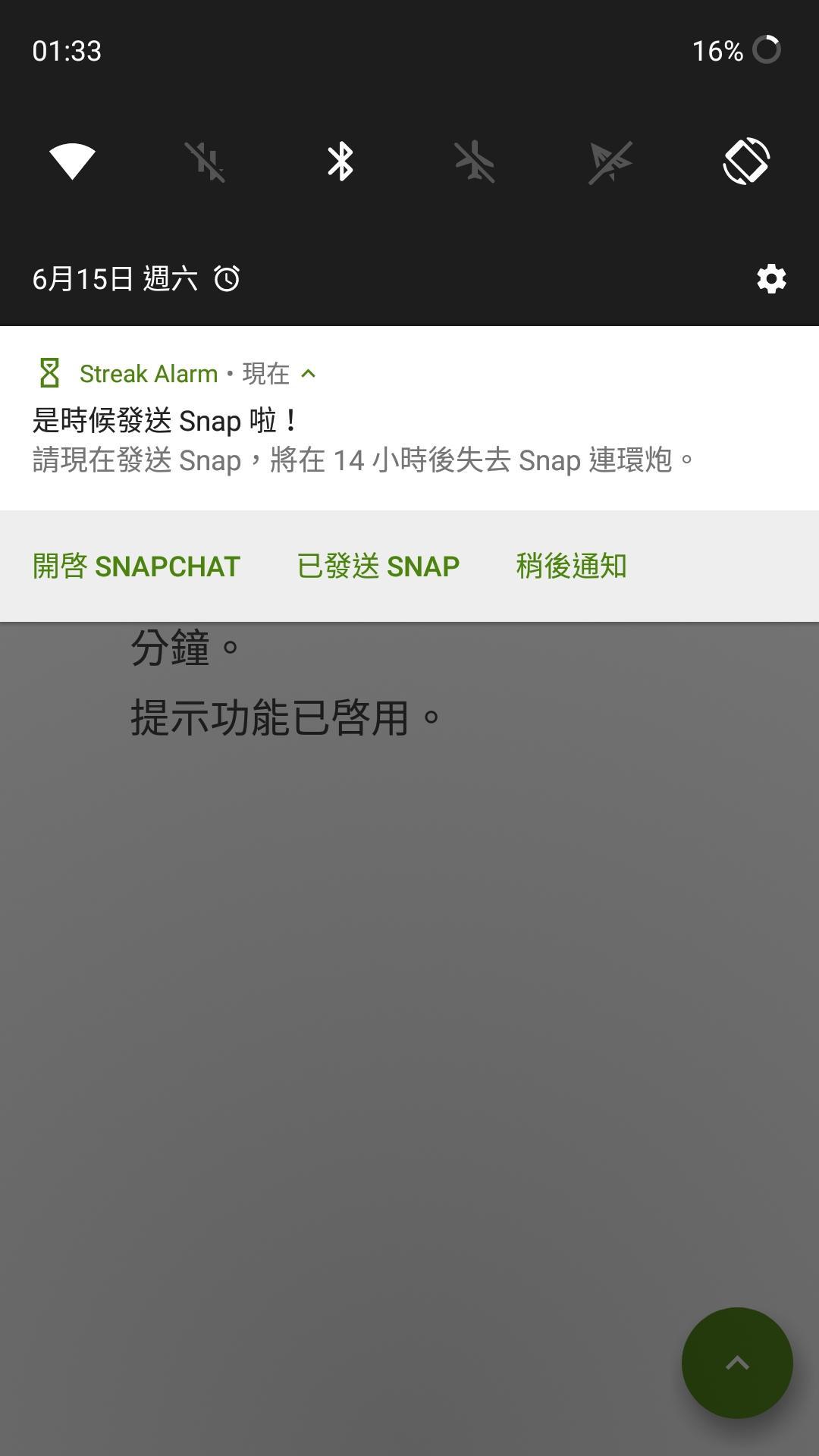Viewport: 819px width, 1456px height.
Task: Choose 稍後通知 to be reminded later
Action: click(571, 566)
